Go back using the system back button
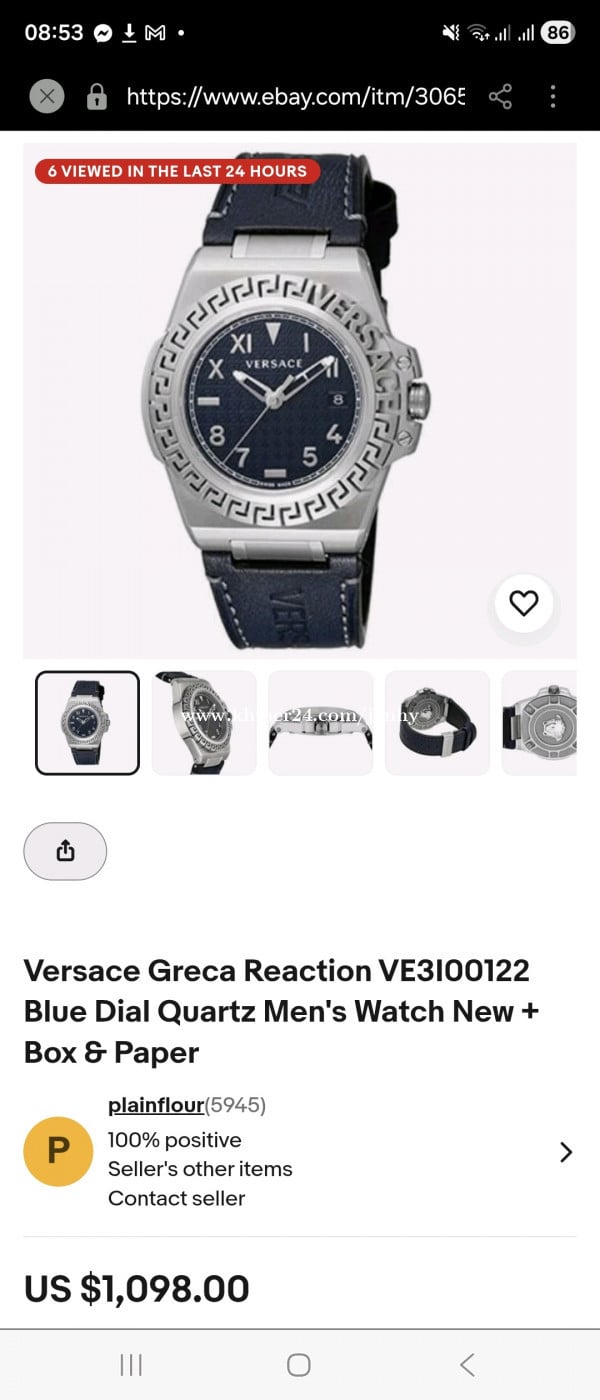 466,1365
